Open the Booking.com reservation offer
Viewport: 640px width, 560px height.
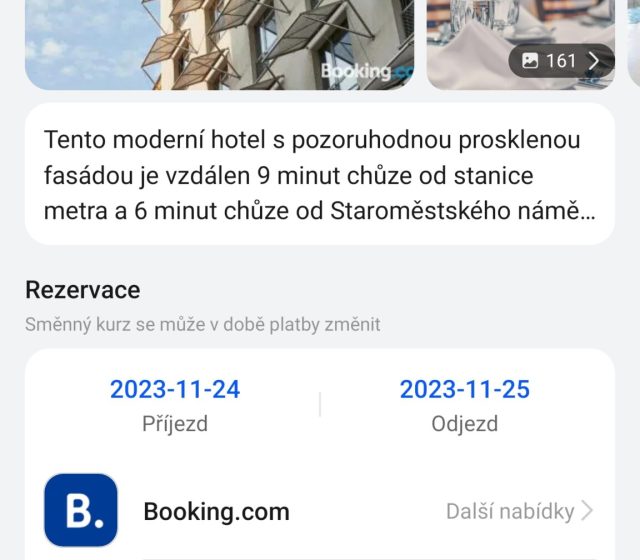[216, 512]
